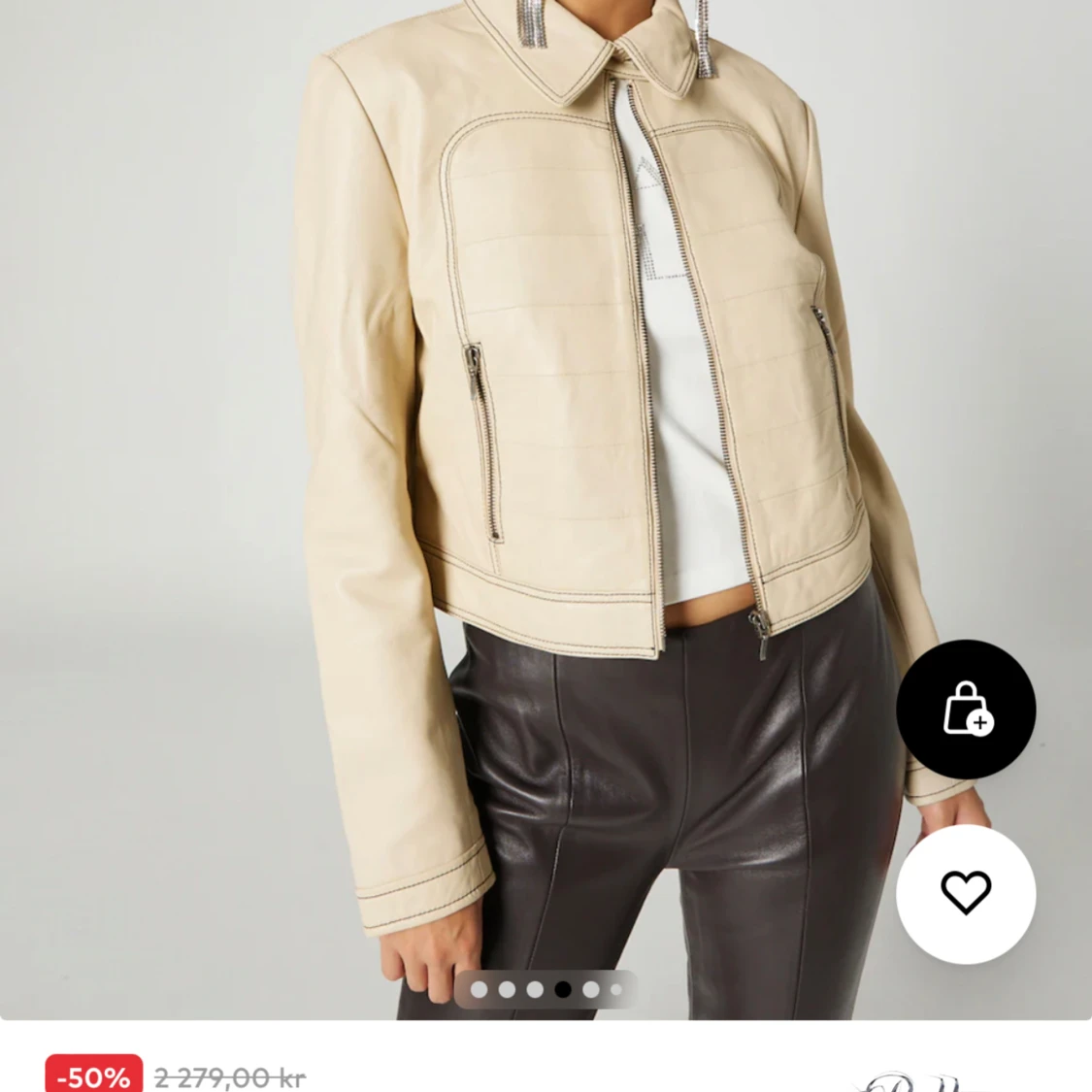The height and width of the screenshot is (1092, 1092).
Task: Add the jacket to the shopping bag
Action: pos(966,710)
